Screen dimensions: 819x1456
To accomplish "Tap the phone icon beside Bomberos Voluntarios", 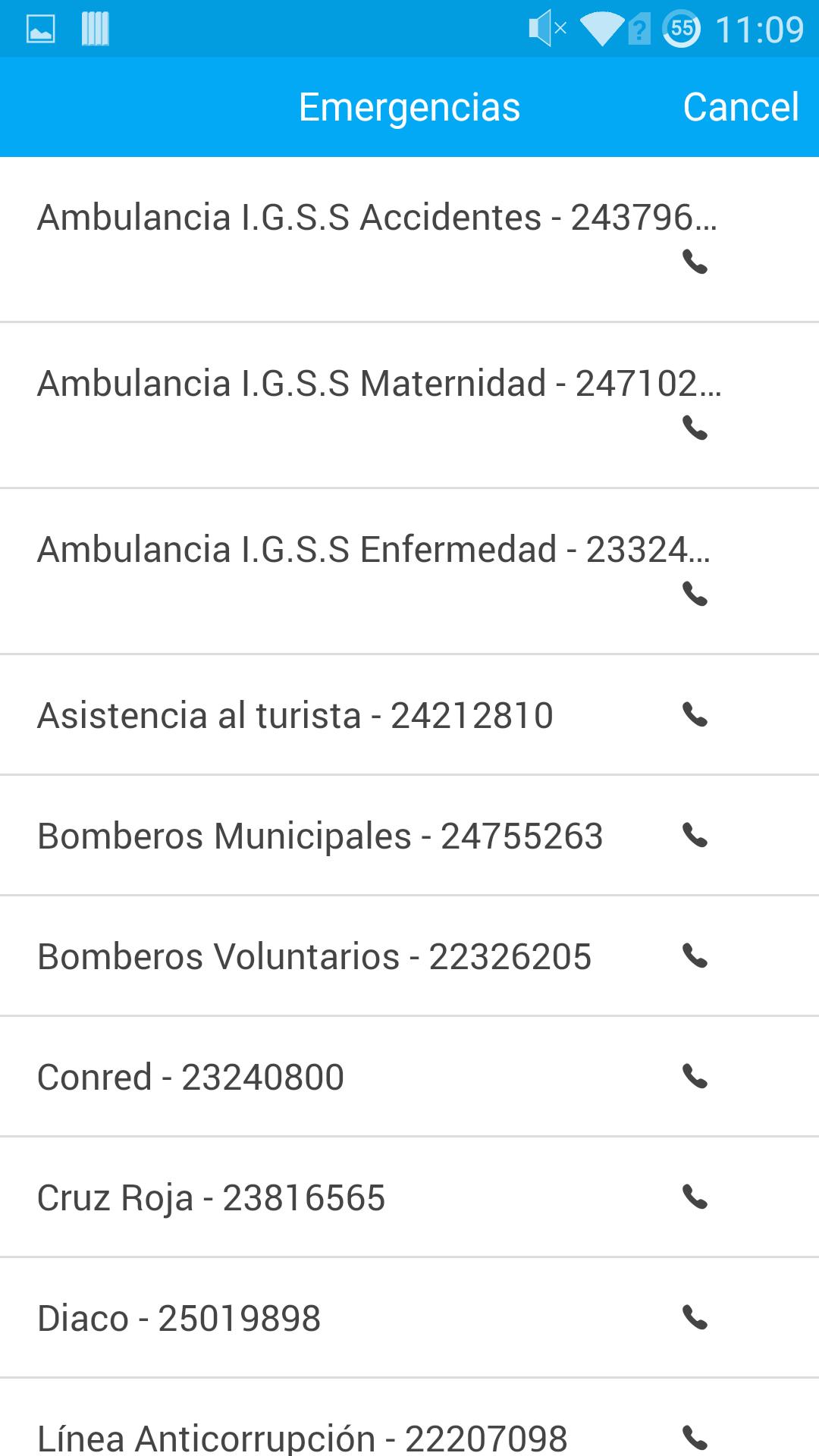I will tap(695, 955).
